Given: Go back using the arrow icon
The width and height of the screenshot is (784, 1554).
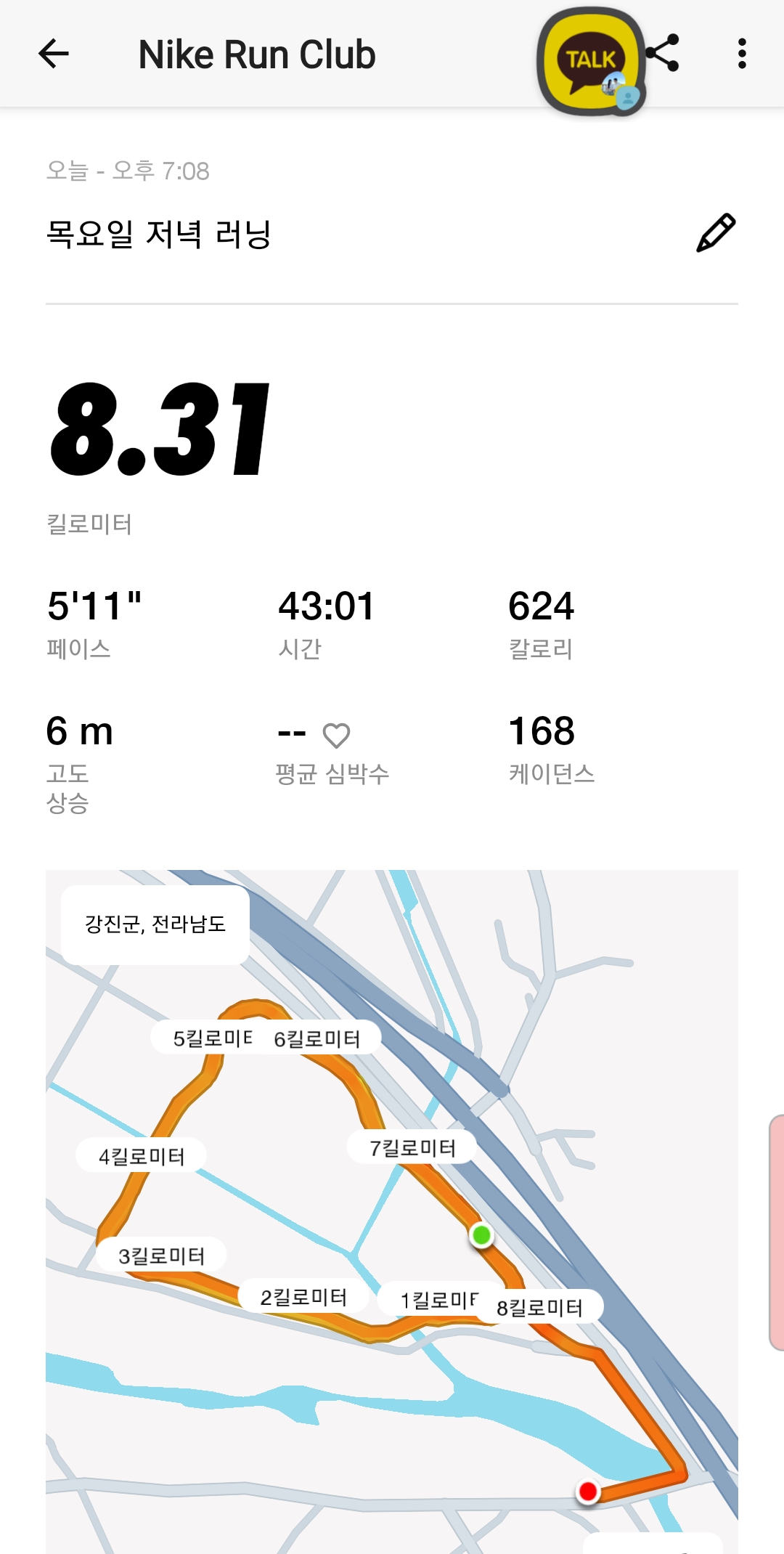Looking at the screenshot, I should click(54, 54).
